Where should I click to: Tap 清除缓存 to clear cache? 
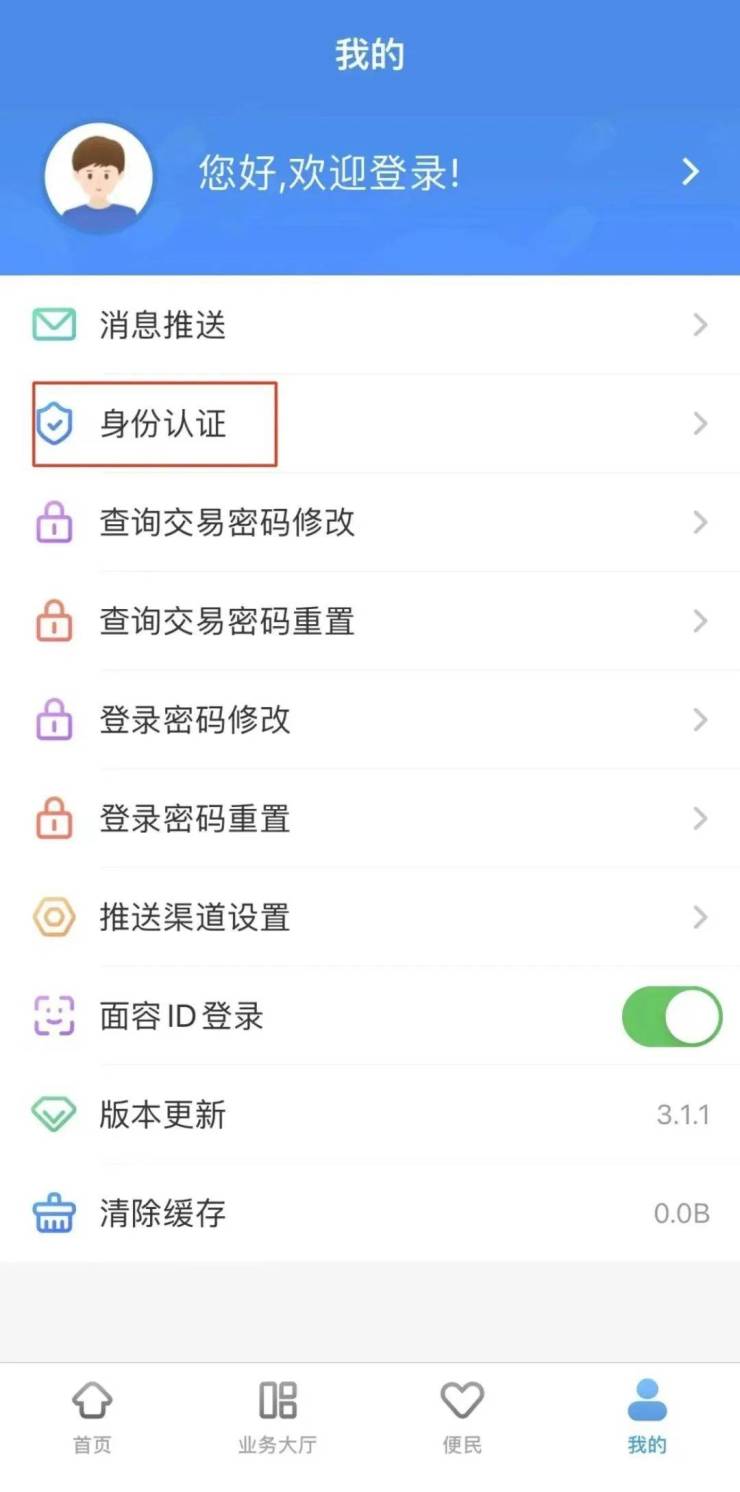tap(370, 1214)
